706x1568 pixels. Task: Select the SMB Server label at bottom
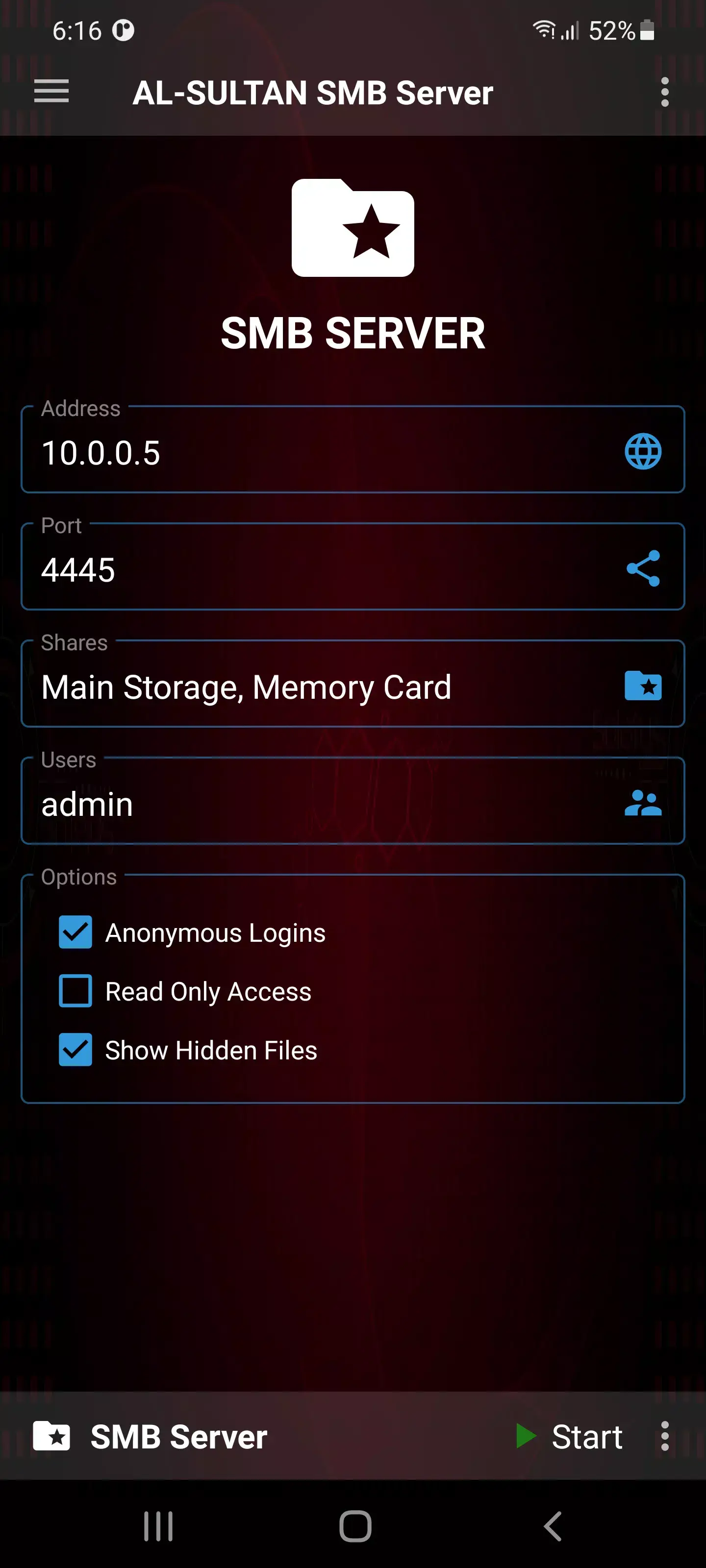click(177, 1437)
